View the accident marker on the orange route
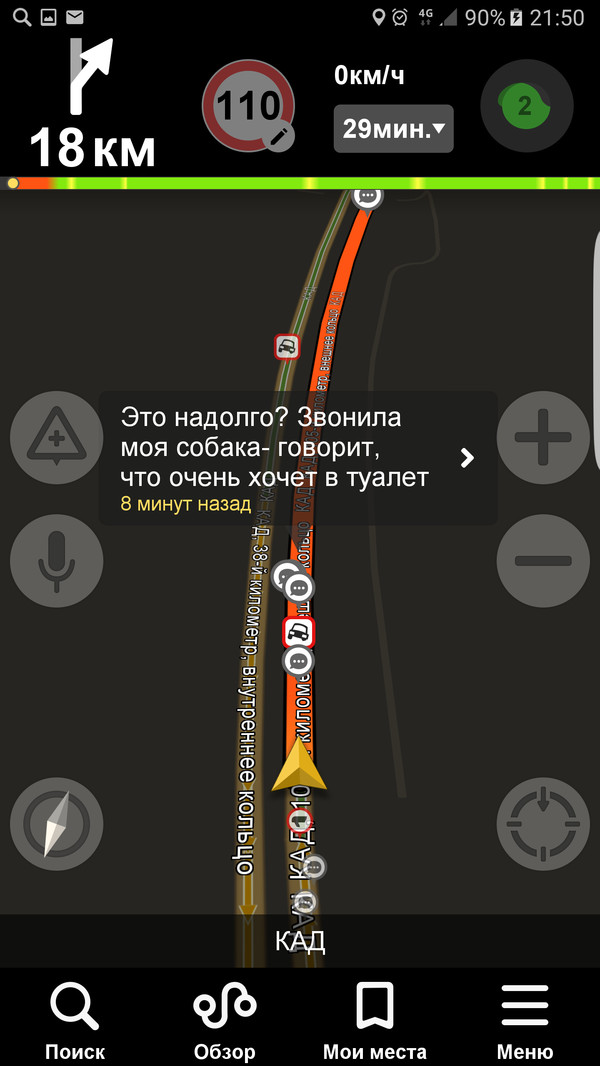The width and height of the screenshot is (600, 1066). tap(299, 632)
